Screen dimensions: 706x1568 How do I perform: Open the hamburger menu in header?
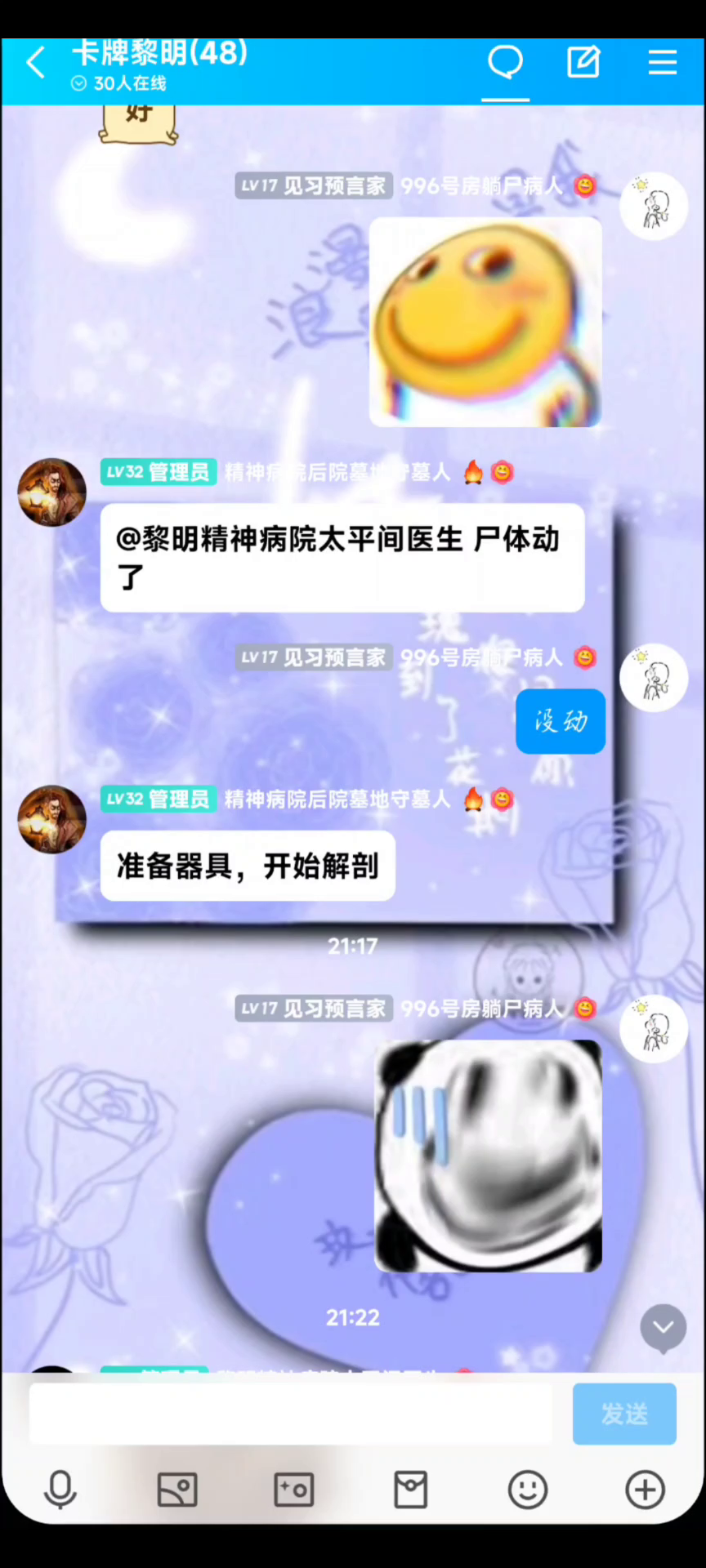(x=663, y=62)
